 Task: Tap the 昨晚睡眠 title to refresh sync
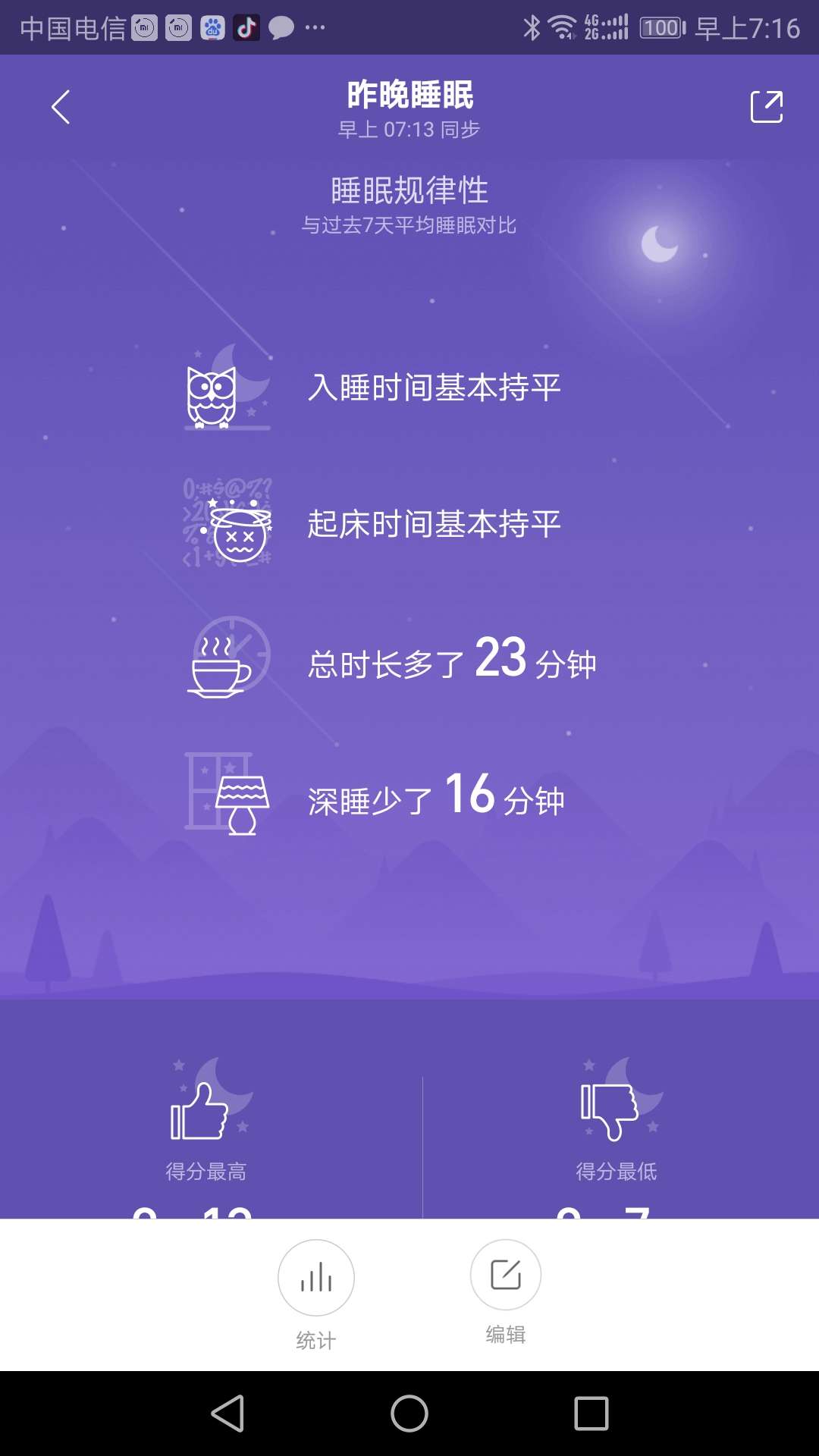click(x=409, y=96)
